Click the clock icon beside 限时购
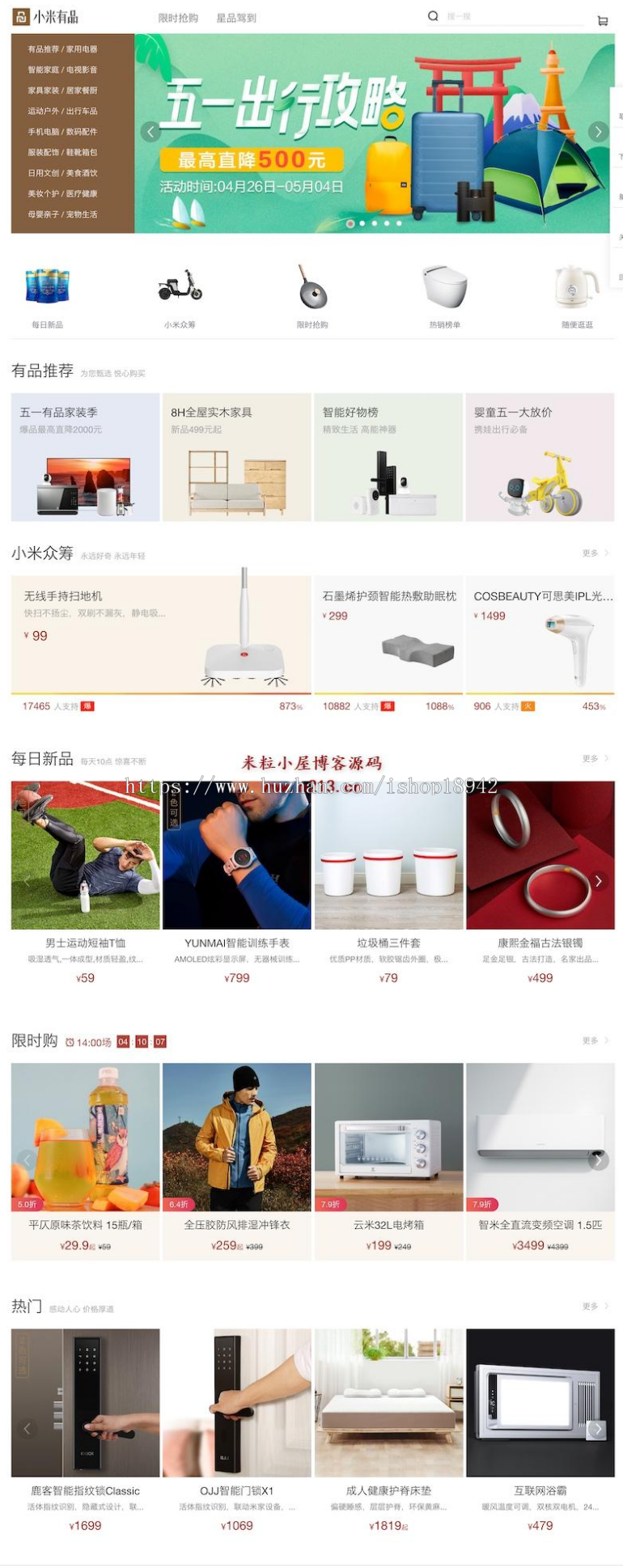 tap(70, 1041)
